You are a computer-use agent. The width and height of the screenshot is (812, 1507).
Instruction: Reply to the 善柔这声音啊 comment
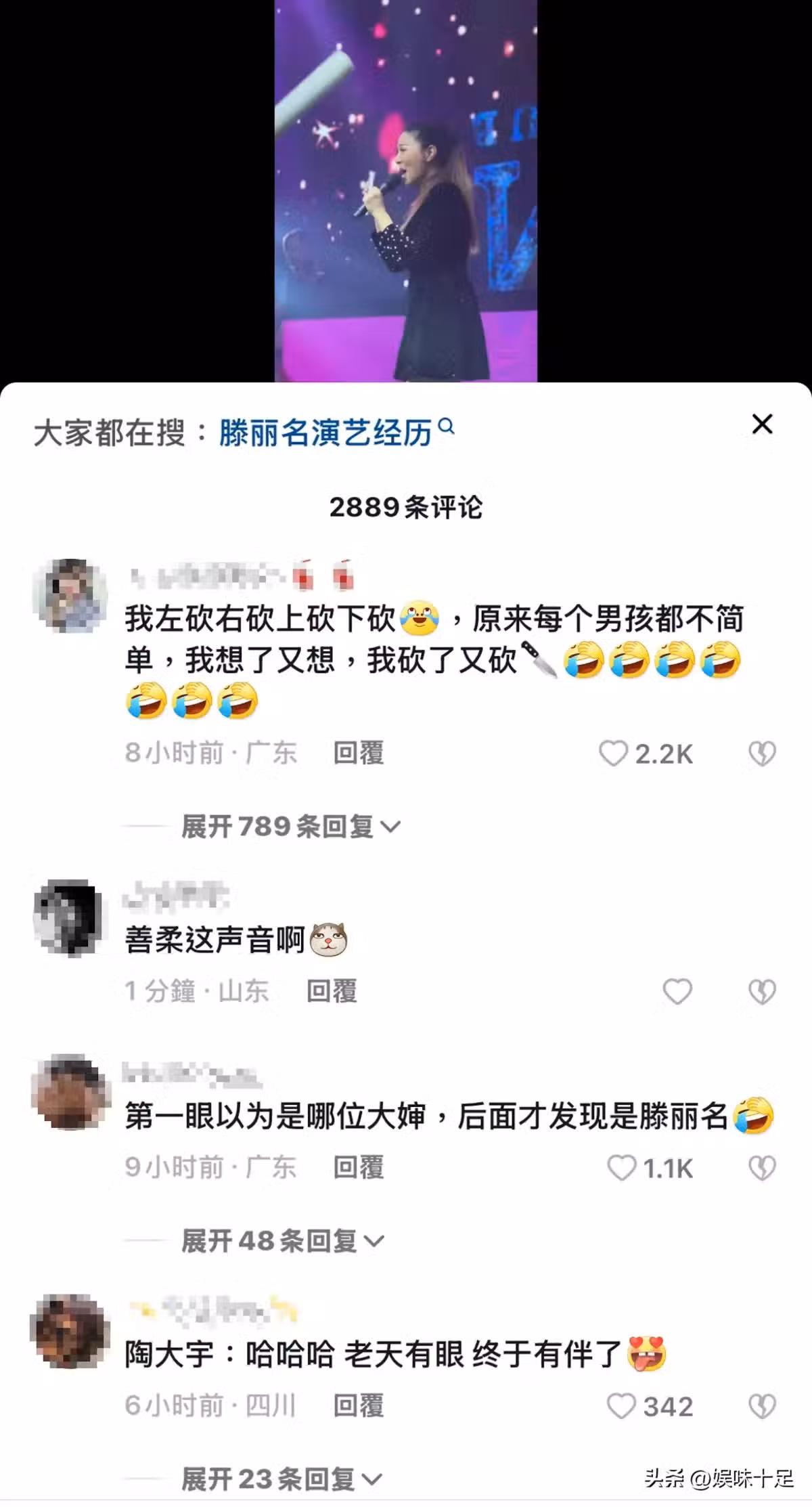pyautogui.click(x=331, y=991)
